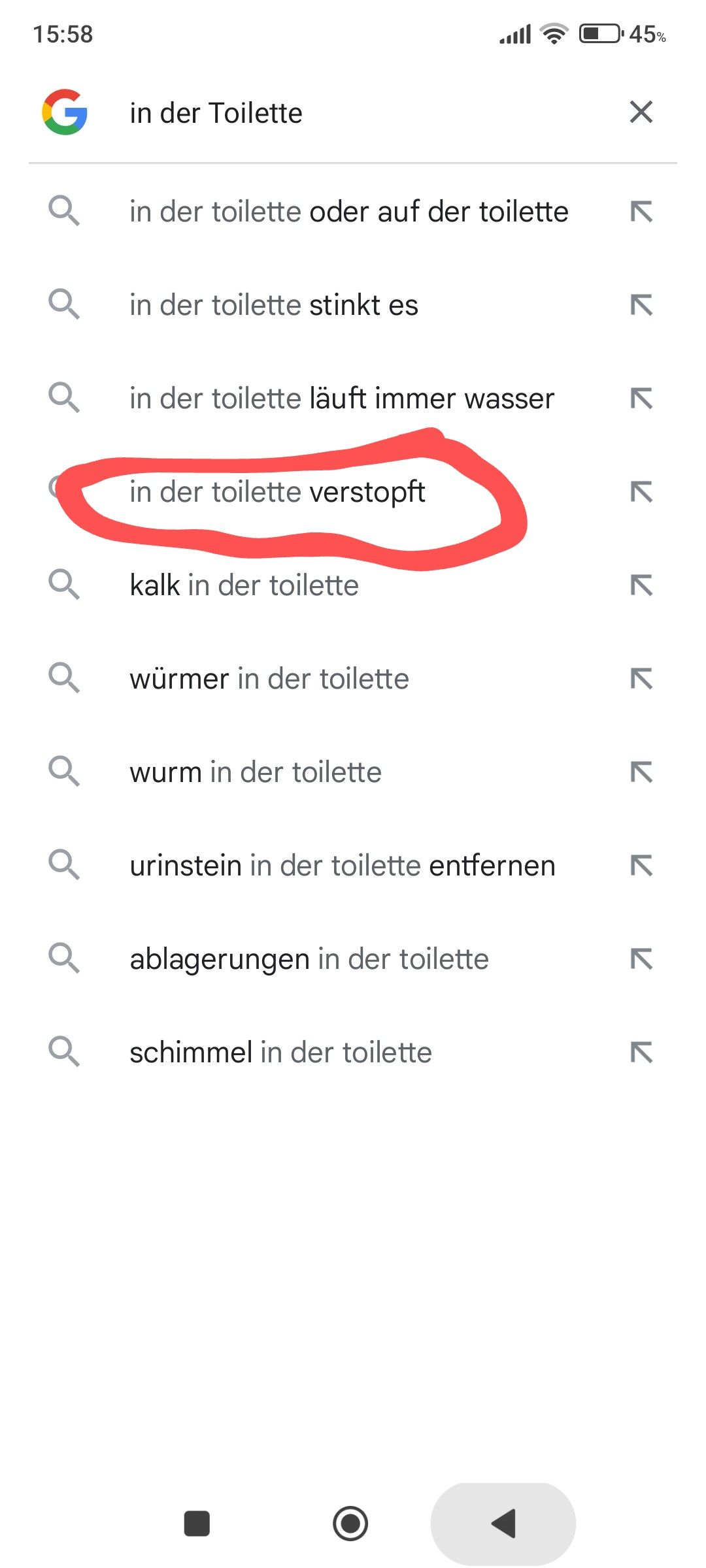This screenshot has width=706, height=1568.
Task: Choose the 'in der toilette verstopft' suggestion
Action: (x=277, y=492)
